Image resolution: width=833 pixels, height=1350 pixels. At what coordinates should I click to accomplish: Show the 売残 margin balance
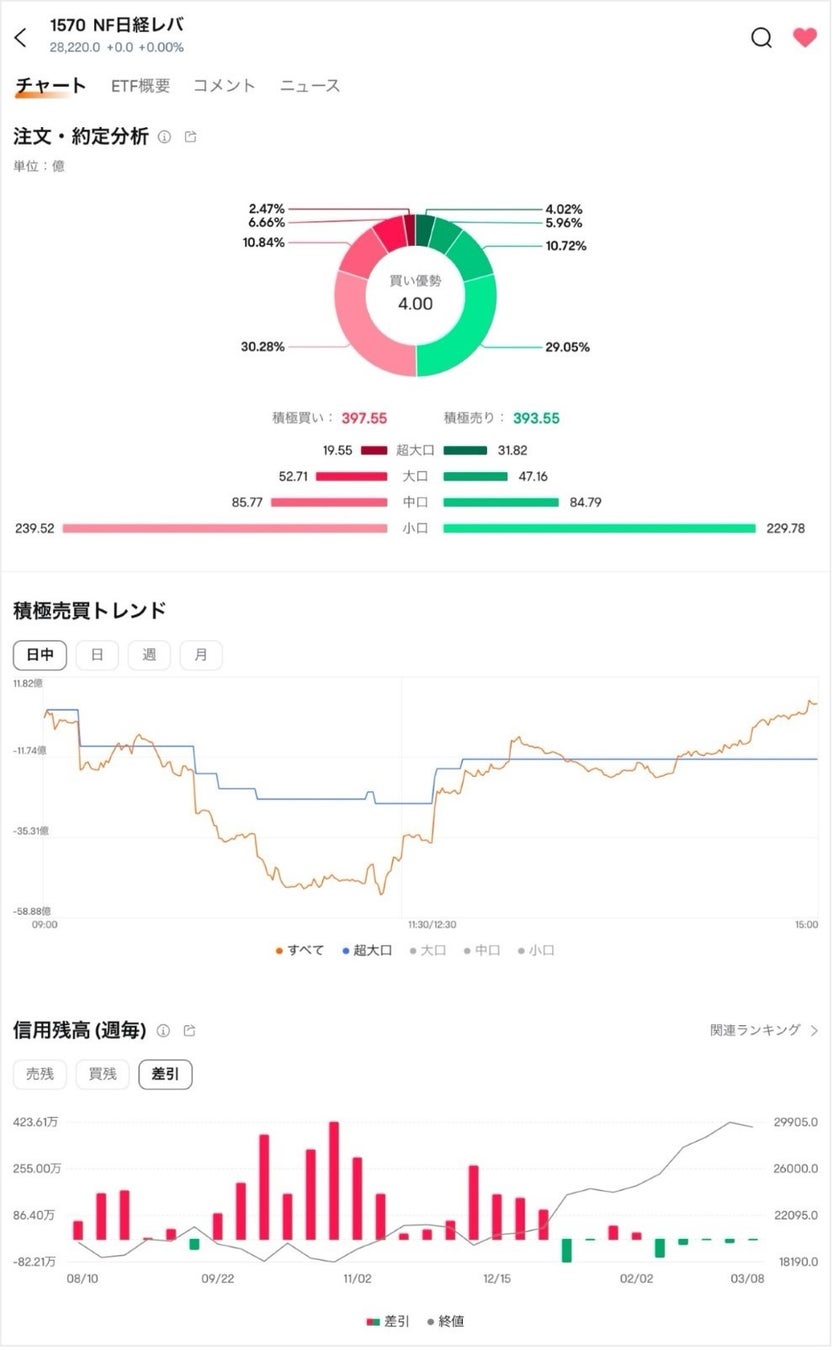point(40,1074)
